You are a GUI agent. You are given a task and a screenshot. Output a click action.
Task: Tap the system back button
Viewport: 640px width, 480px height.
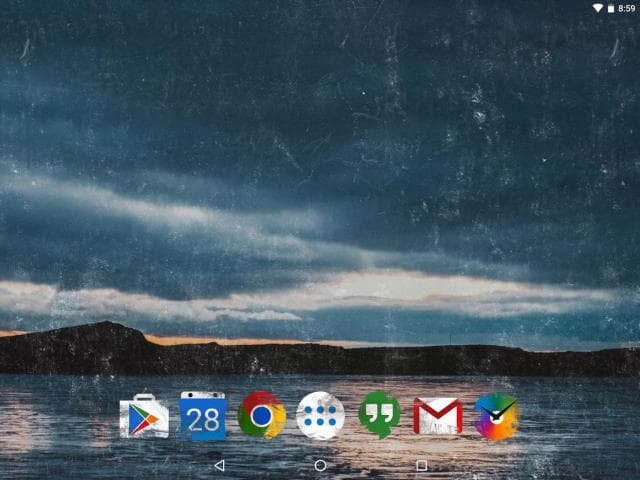tap(219, 465)
